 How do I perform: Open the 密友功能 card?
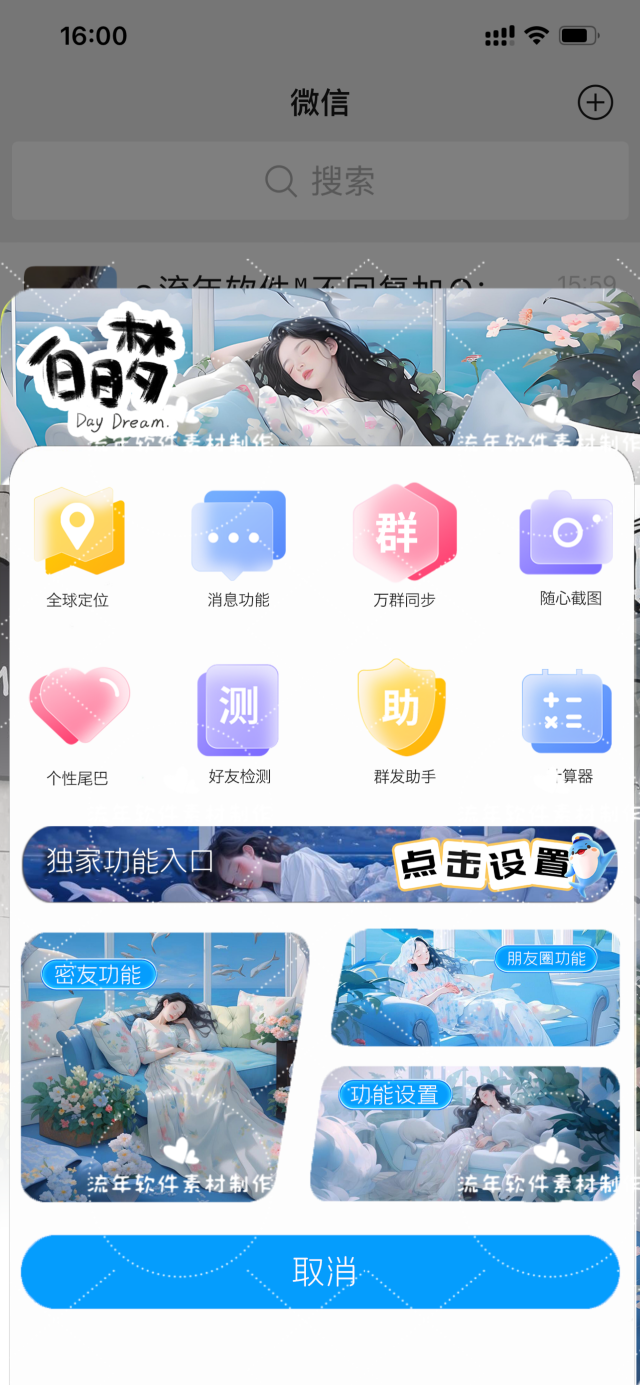coord(160,1066)
